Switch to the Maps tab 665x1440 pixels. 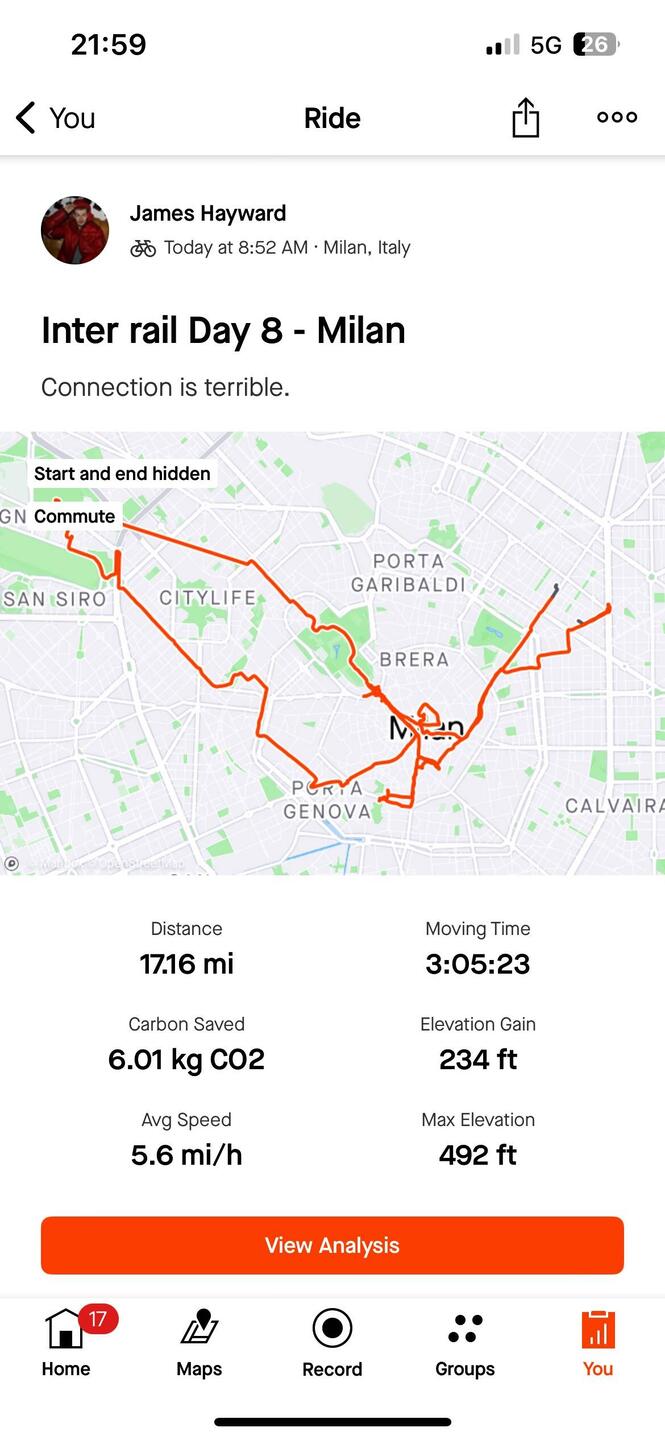(x=199, y=1343)
